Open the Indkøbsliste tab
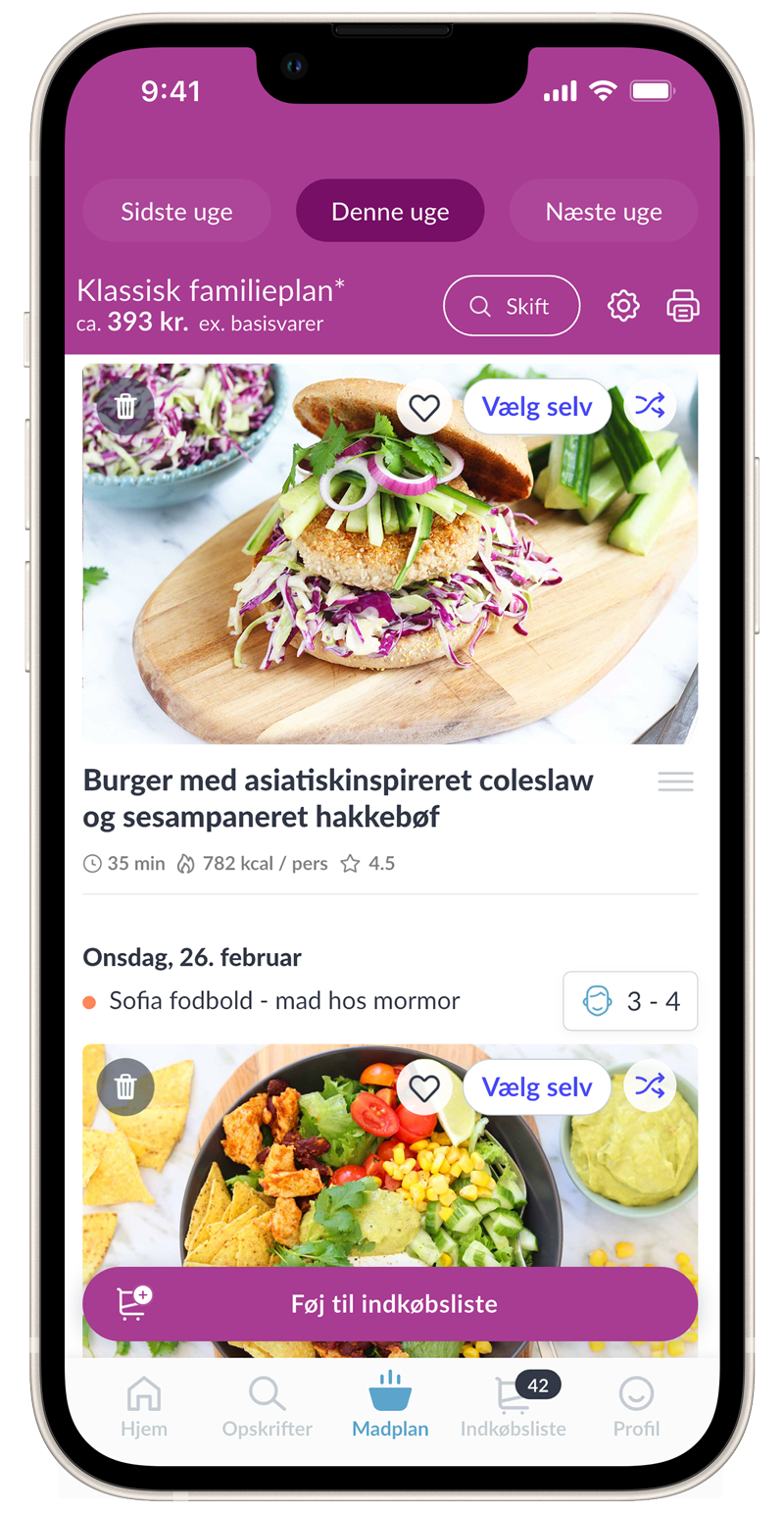Image resolution: width=784 pixels, height=1513 pixels. [514, 1406]
